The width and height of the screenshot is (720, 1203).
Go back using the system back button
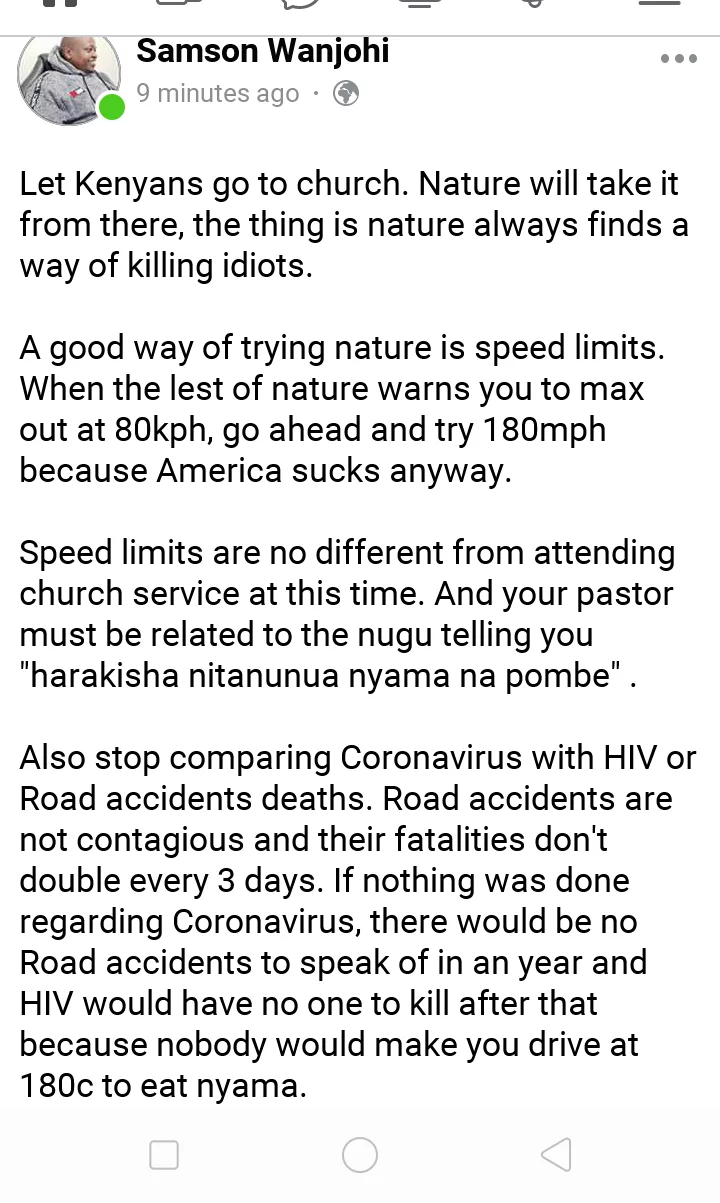click(x=555, y=1155)
